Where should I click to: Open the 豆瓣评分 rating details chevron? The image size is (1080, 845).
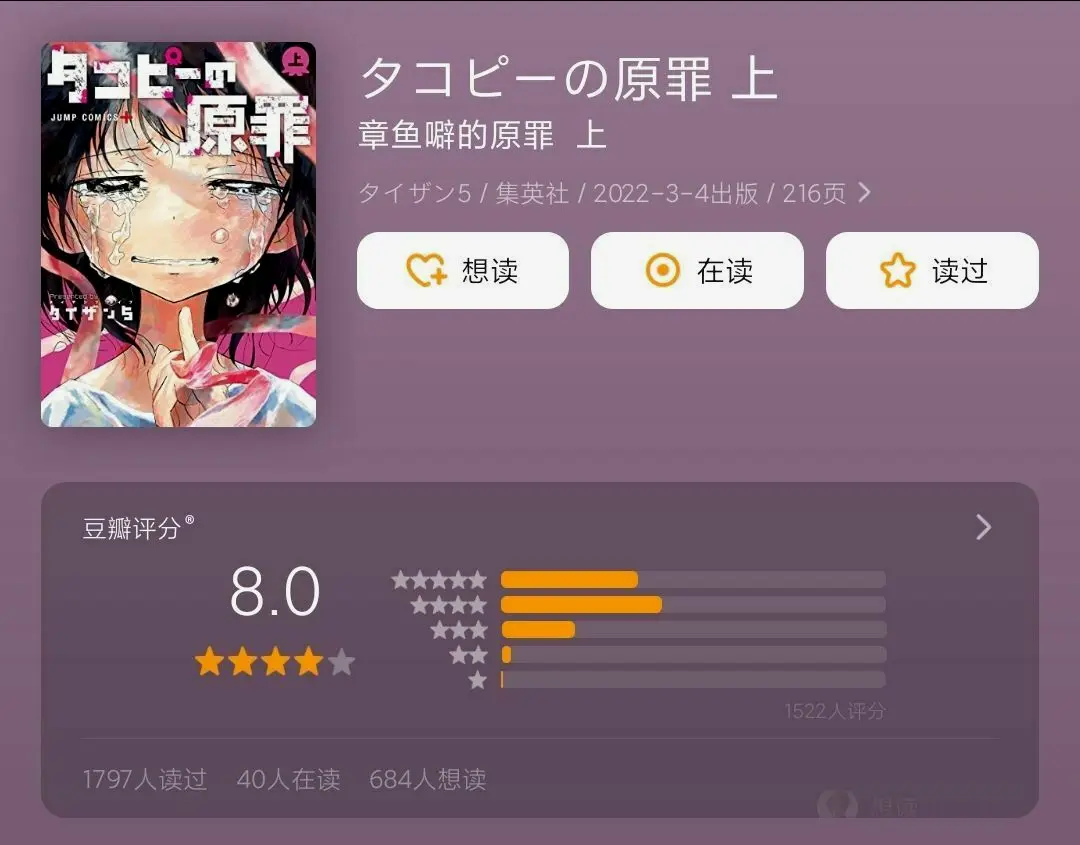983,528
